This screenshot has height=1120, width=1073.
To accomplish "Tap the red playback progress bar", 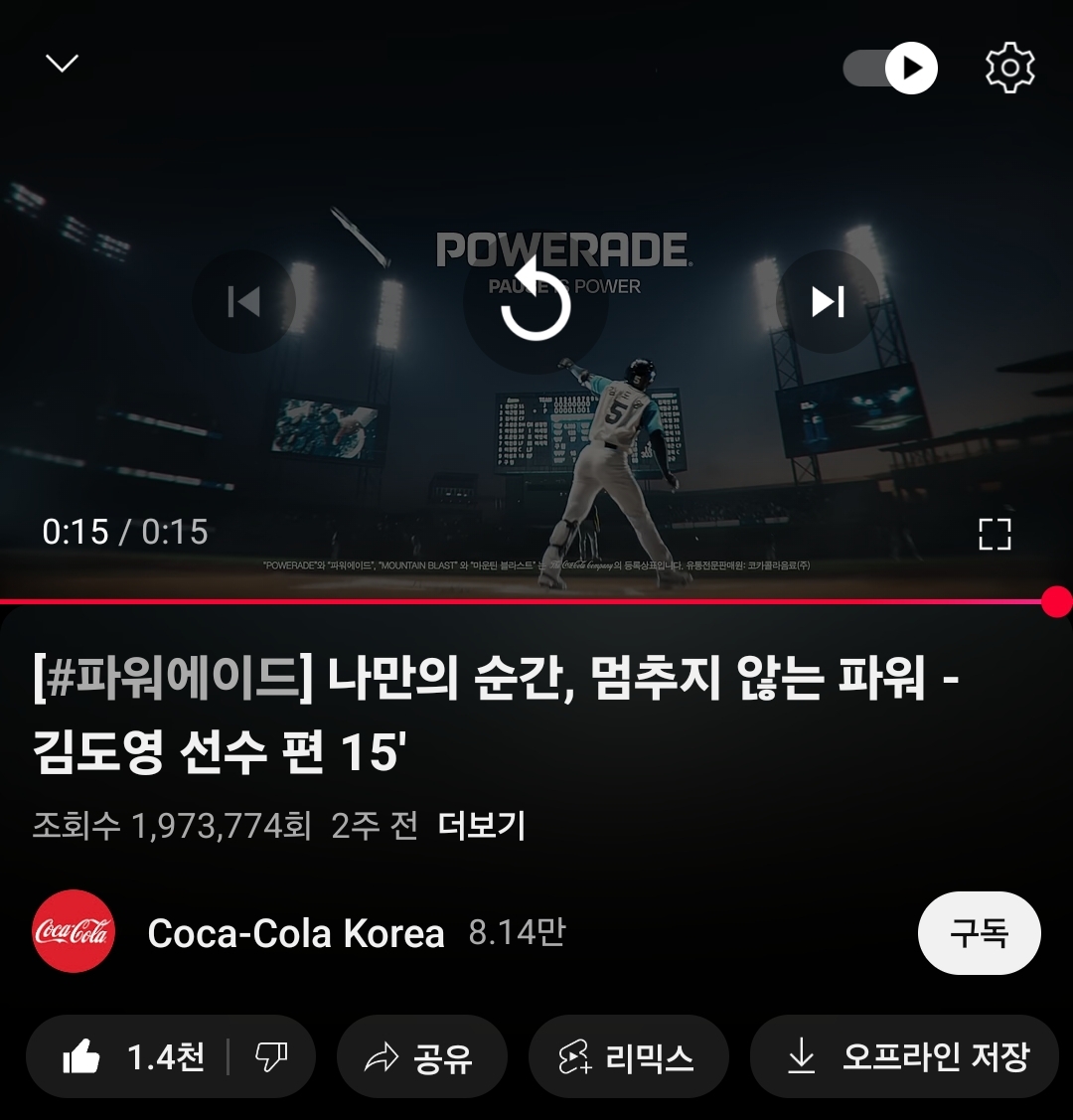I will coord(536,602).
